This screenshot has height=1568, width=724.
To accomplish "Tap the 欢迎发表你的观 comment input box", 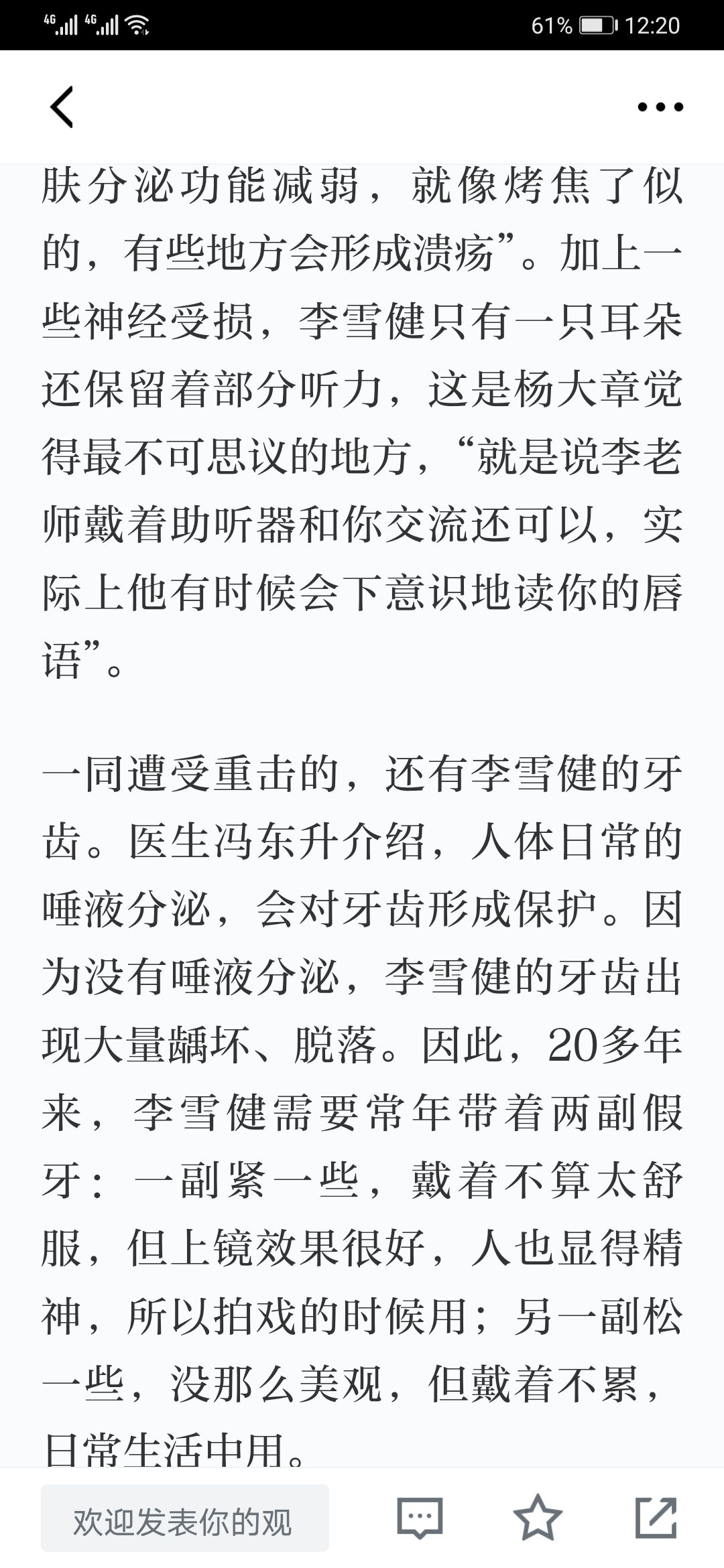I will coord(185,1518).
